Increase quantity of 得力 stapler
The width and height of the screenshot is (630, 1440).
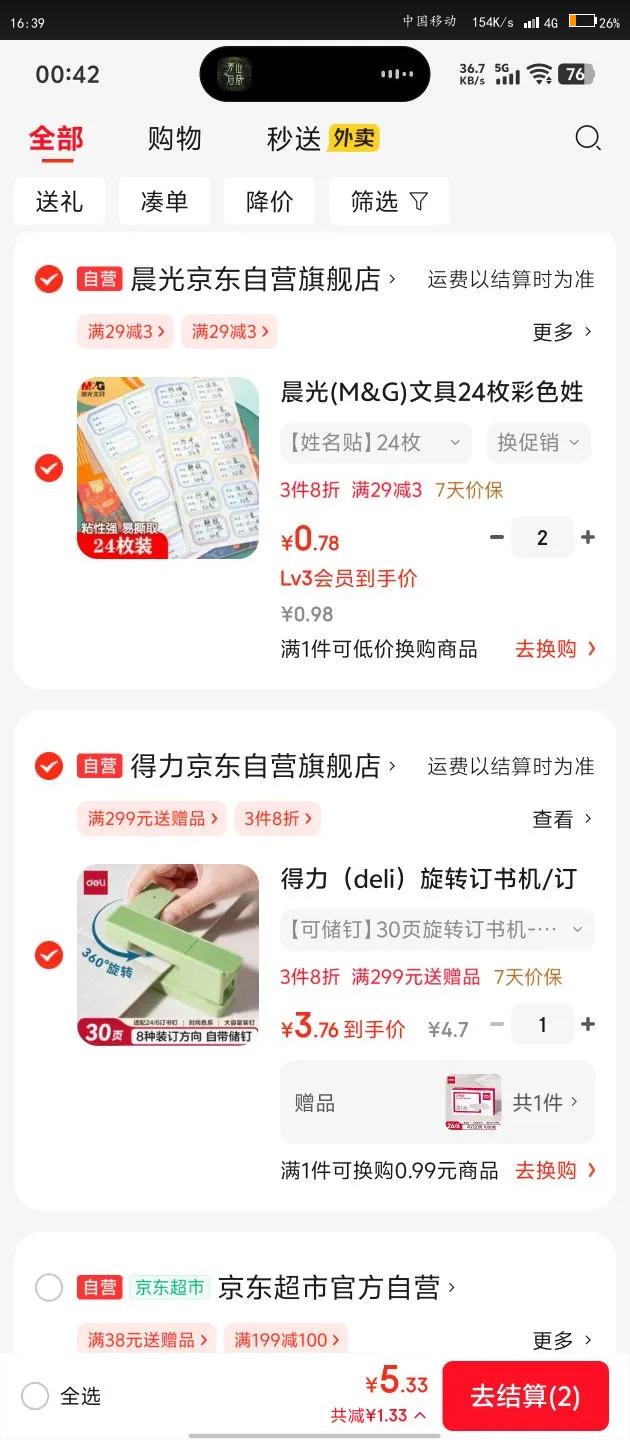click(588, 1024)
